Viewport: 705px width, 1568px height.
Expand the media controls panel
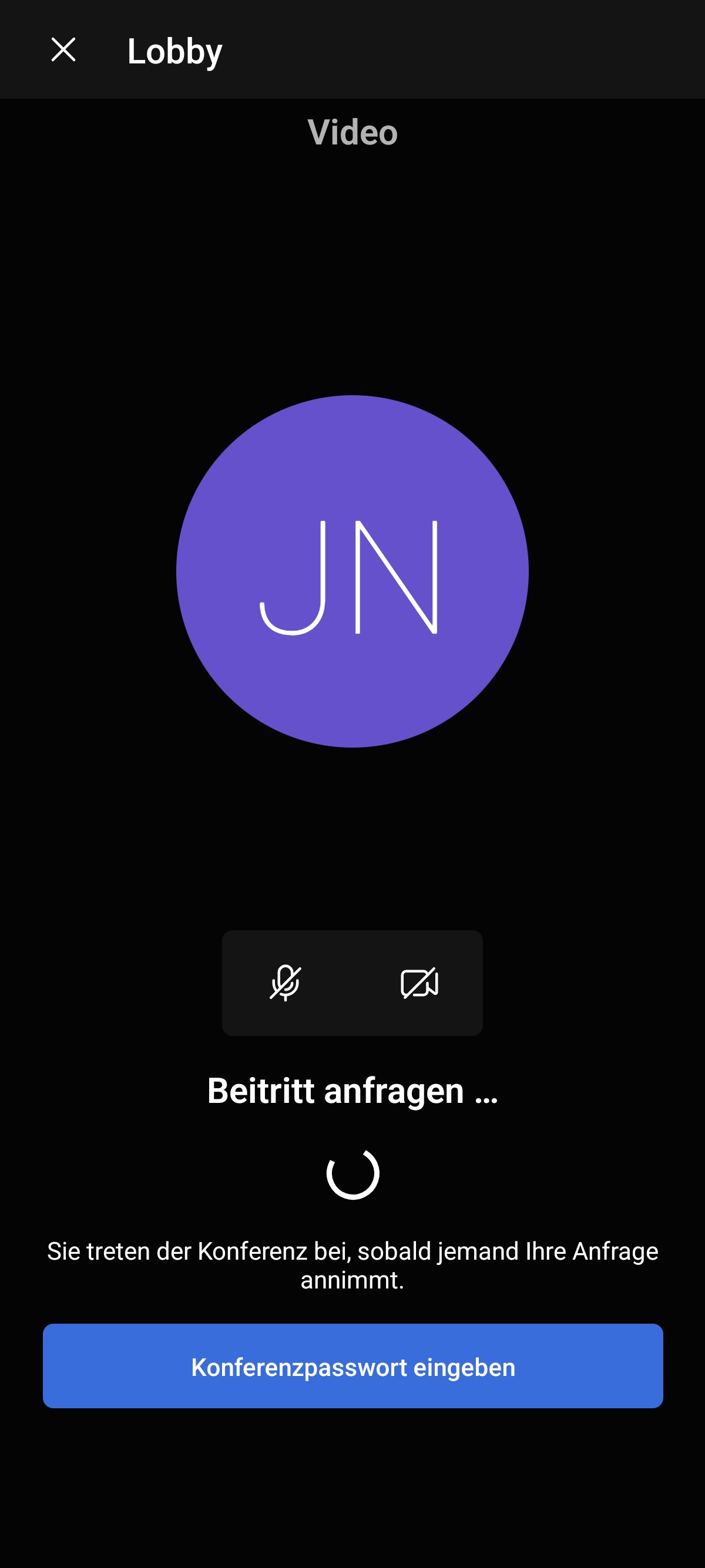[x=352, y=983]
